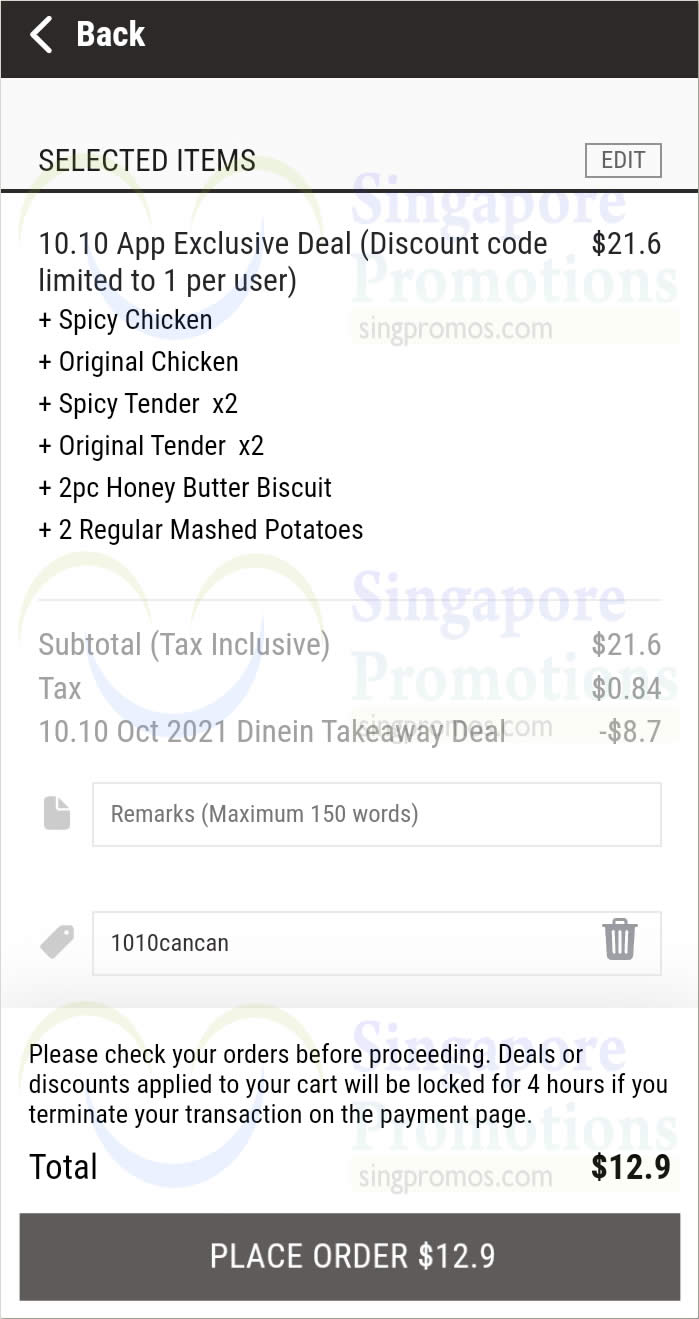Edit the selected items
The image size is (699, 1319).
[x=623, y=160]
